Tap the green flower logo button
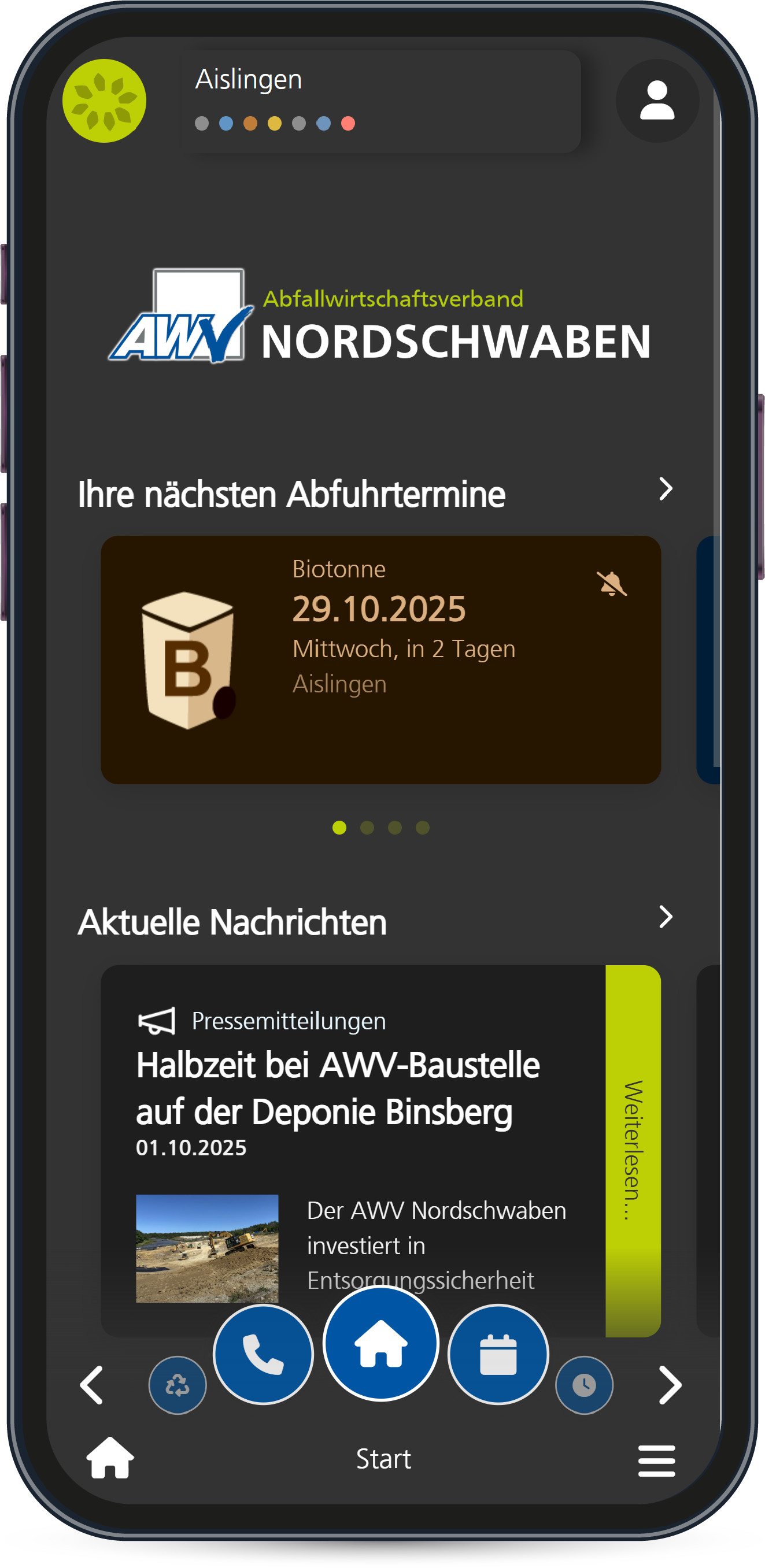 (104, 101)
